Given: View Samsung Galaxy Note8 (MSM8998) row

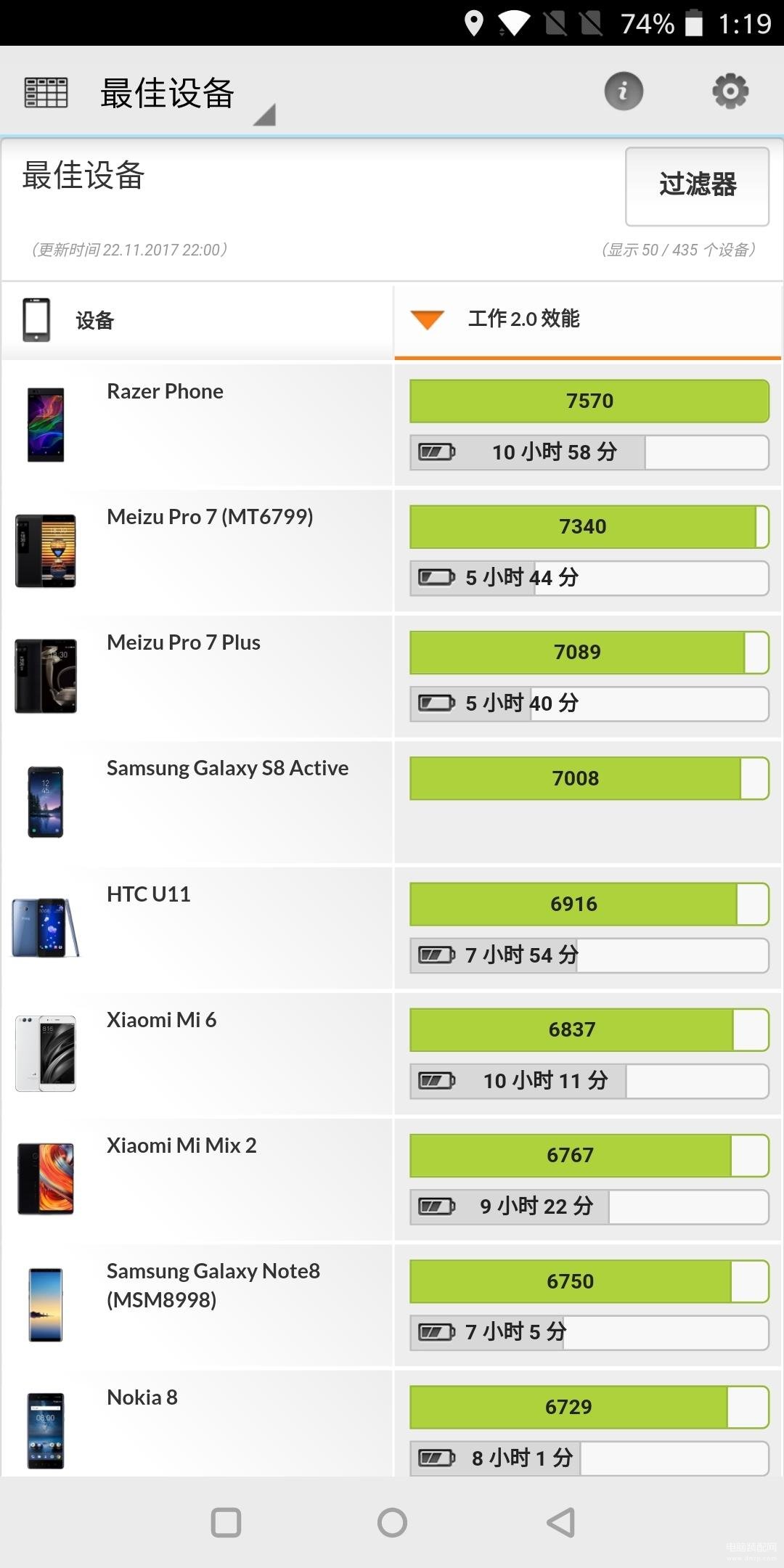Looking at the screenshot, I should pos(213,1284).
